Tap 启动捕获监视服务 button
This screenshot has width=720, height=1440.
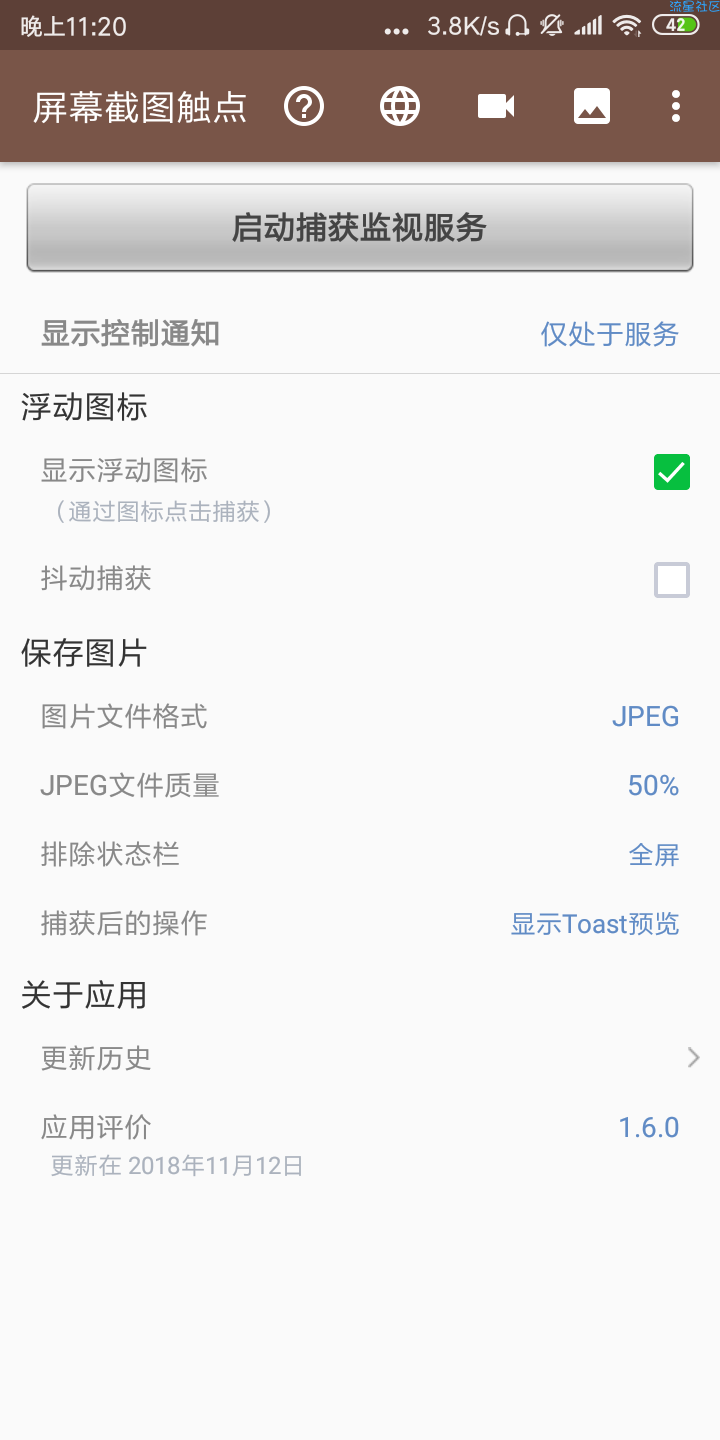[360, 228]
